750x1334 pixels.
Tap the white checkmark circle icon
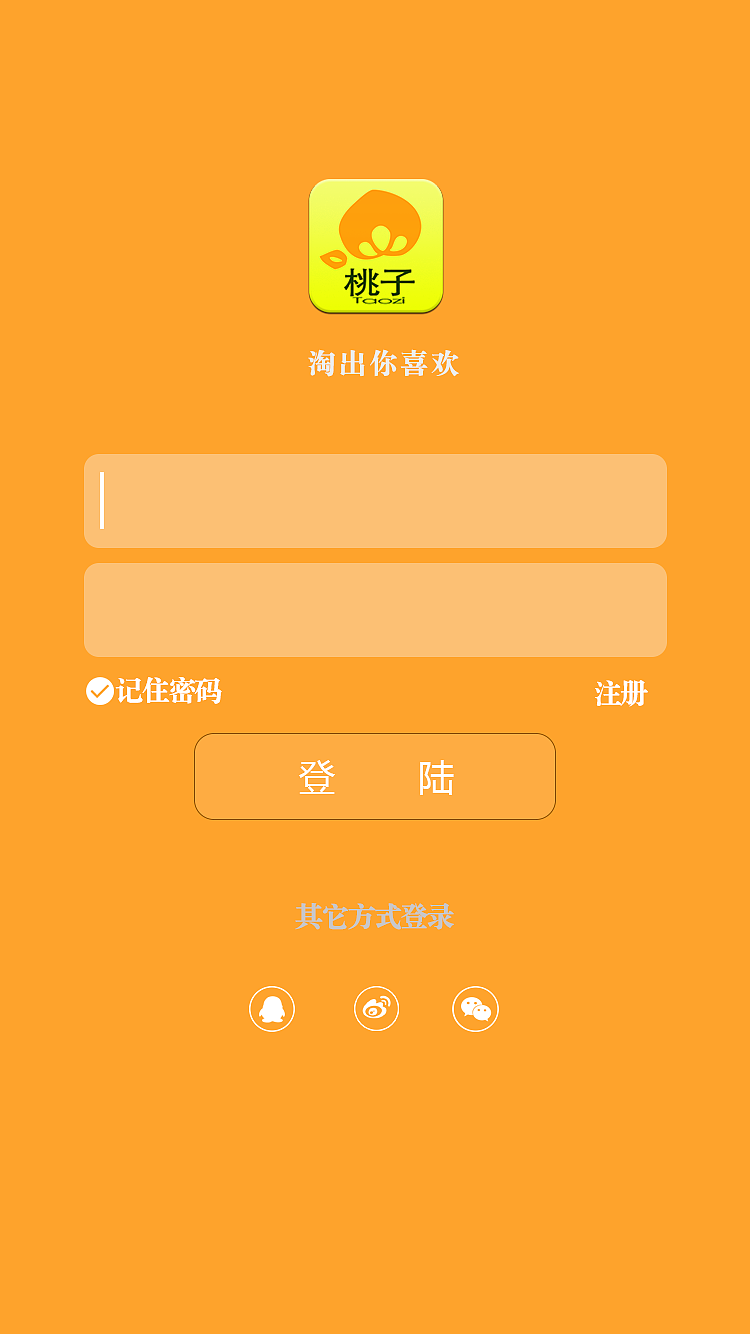point(99,690)
